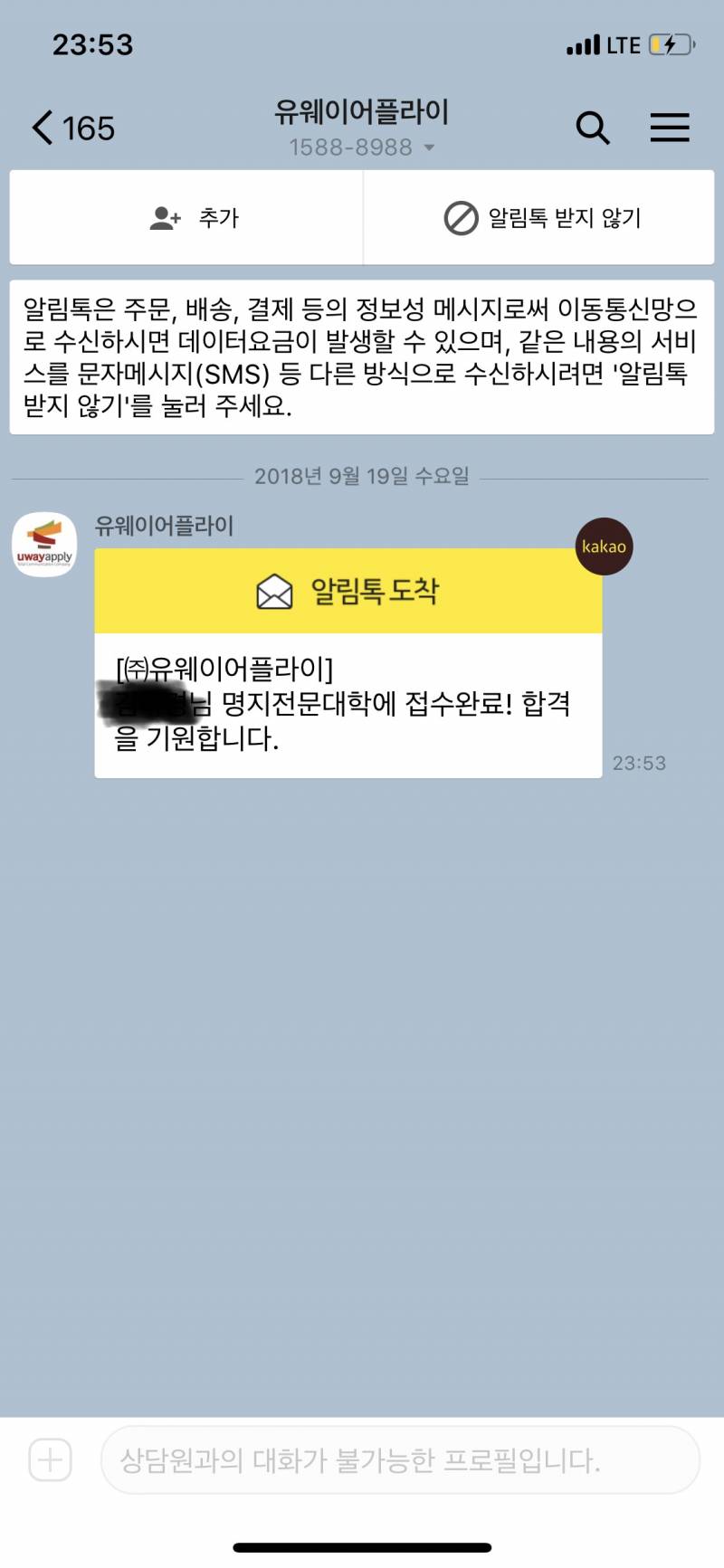The height and width of the screenshot is (1568, 724).
Task: Go back to the chat list
Action: click(72, 128)
